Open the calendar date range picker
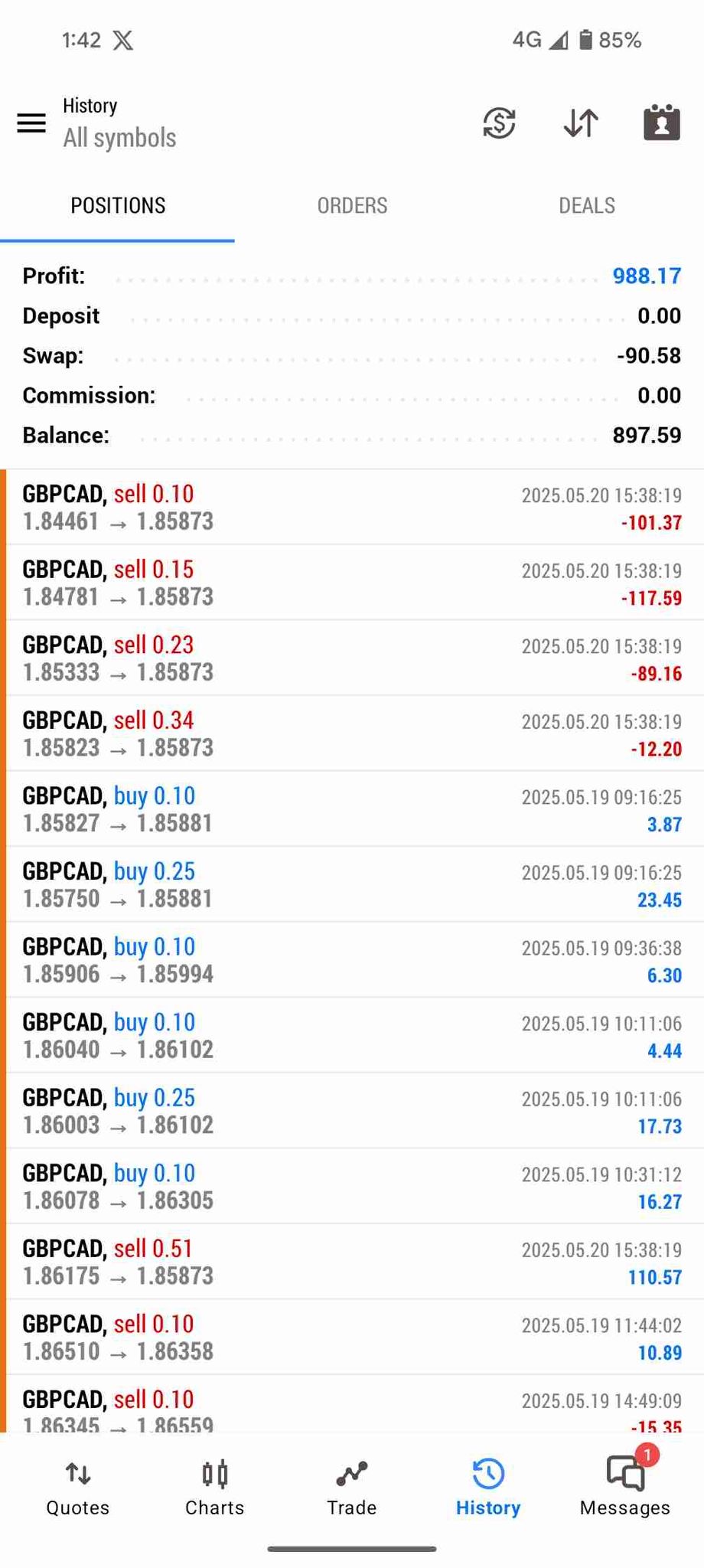Viewport: 704px width, 1568px height. pos(662,122)
